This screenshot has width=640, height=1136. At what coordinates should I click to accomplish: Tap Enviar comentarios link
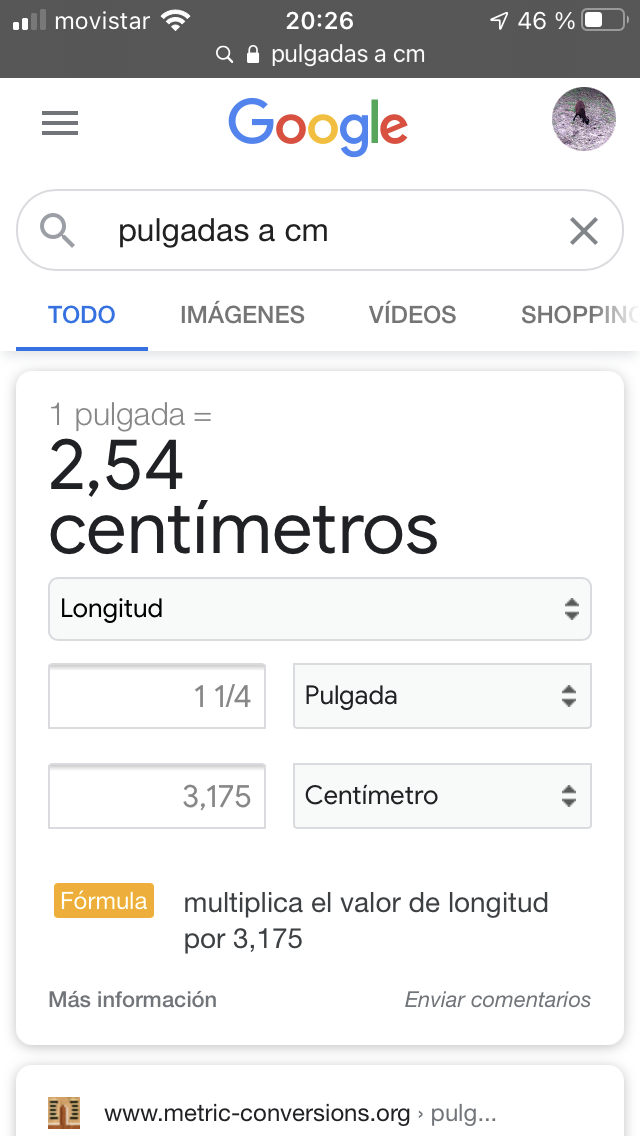497,999
